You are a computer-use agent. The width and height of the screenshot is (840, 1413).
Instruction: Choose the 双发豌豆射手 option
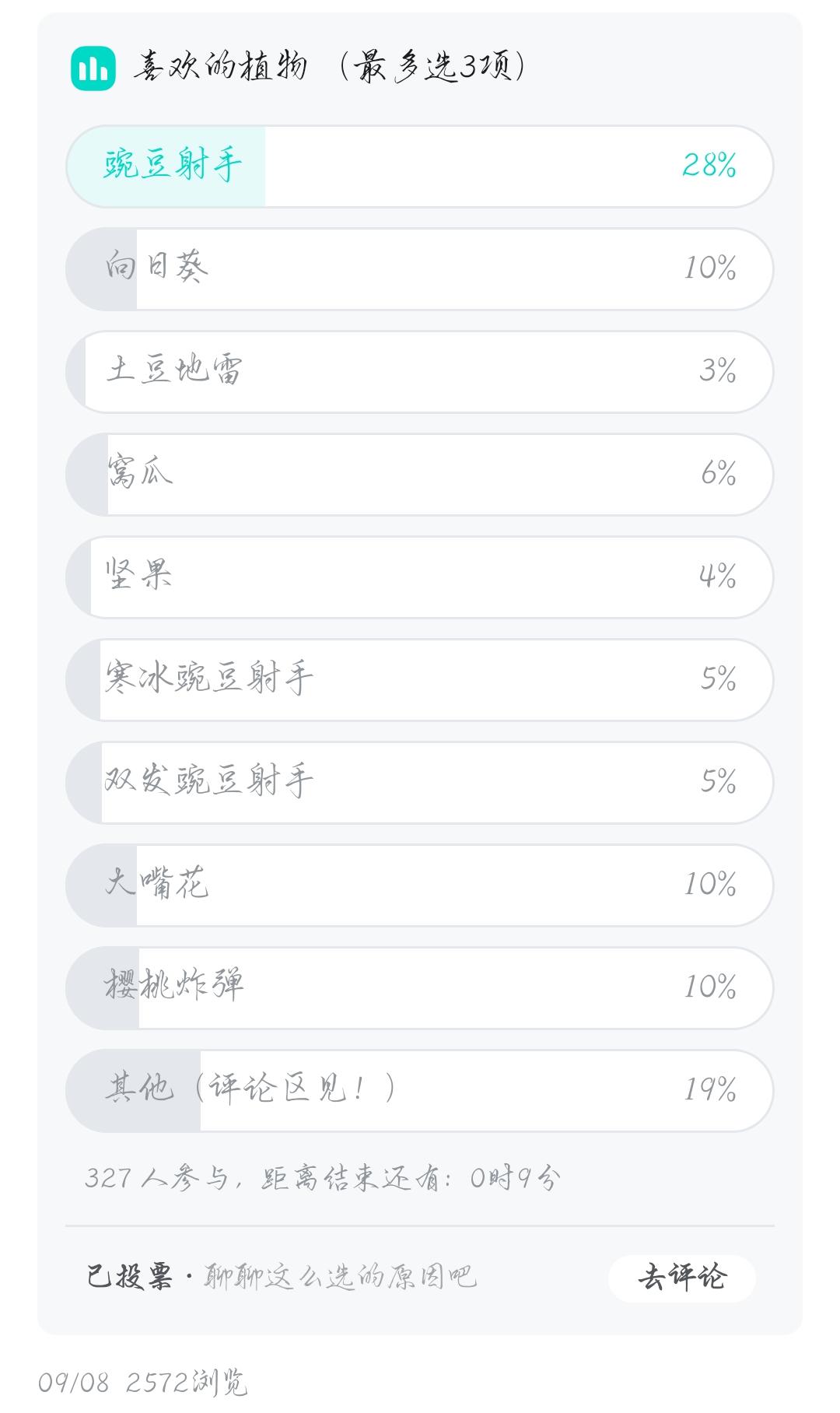[x=420, y=783]
